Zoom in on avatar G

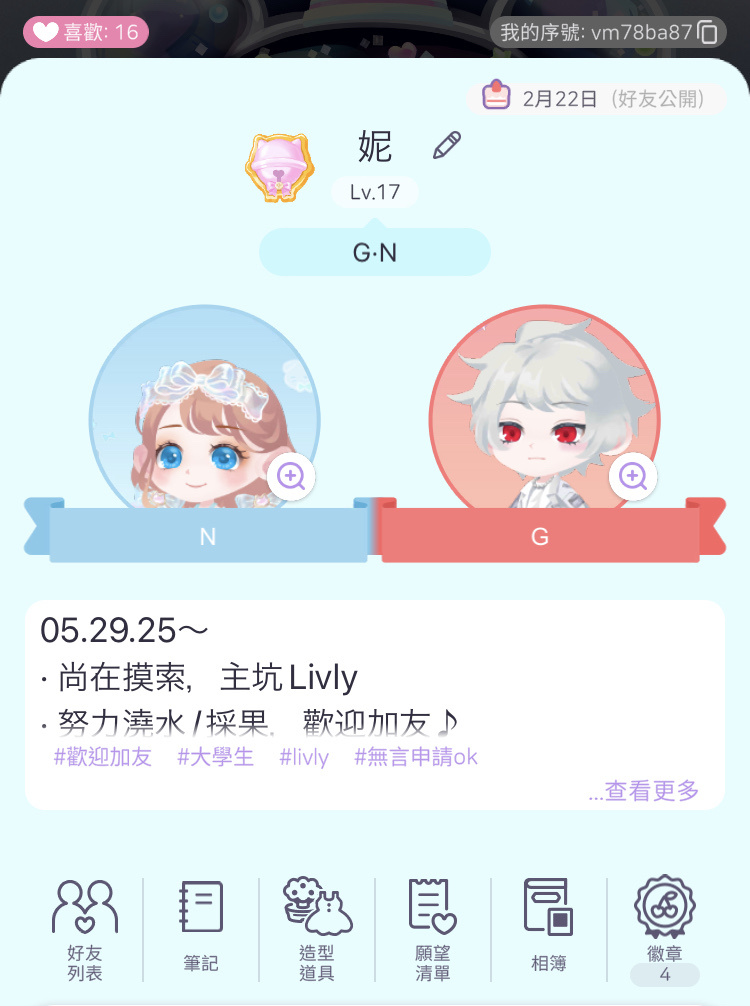point(633,476)
